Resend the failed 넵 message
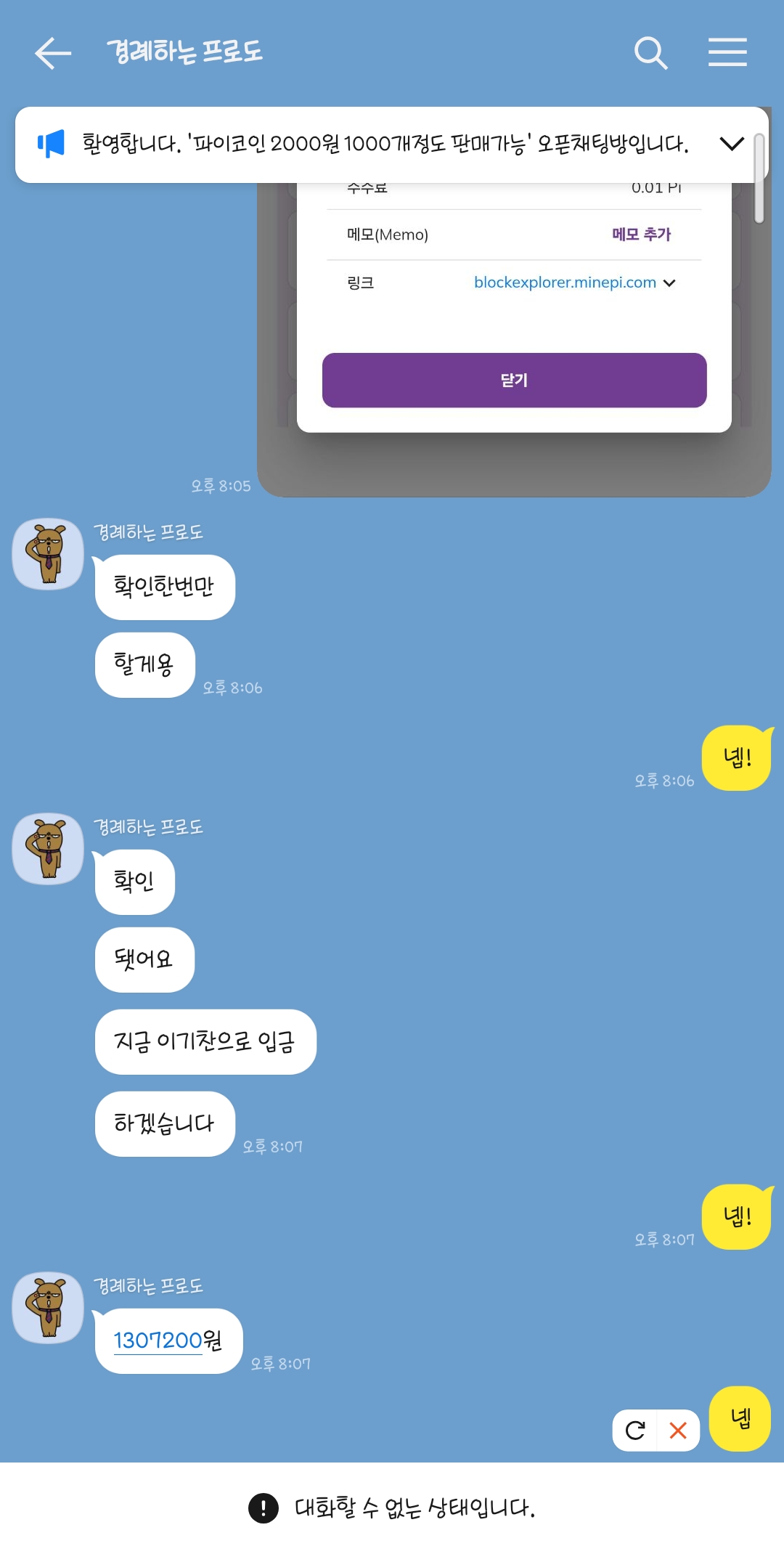 635,1431
